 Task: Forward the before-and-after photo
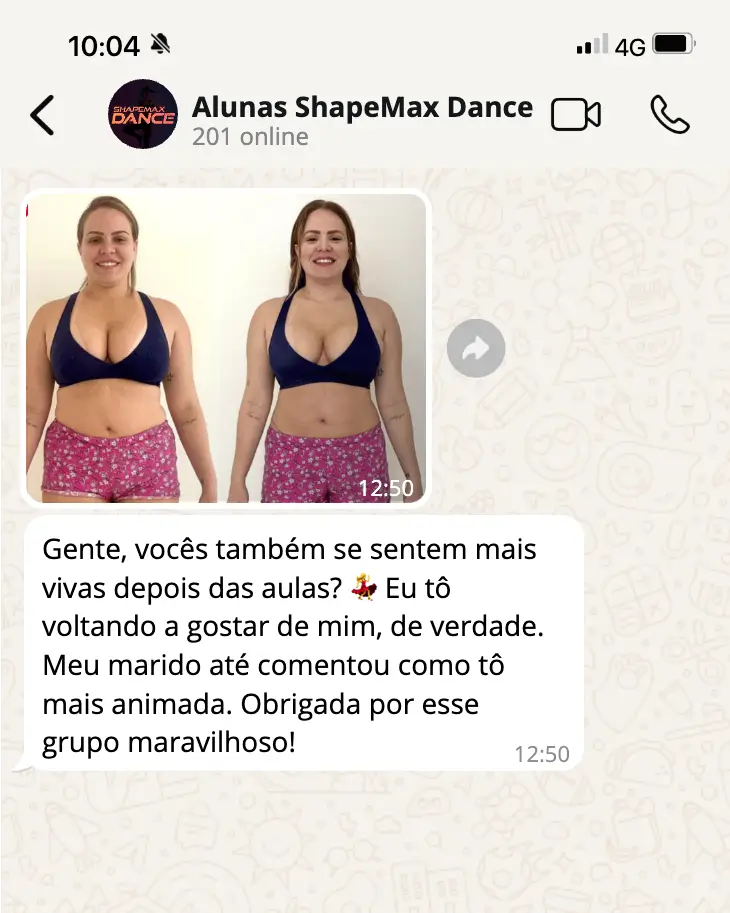(476, 348)
